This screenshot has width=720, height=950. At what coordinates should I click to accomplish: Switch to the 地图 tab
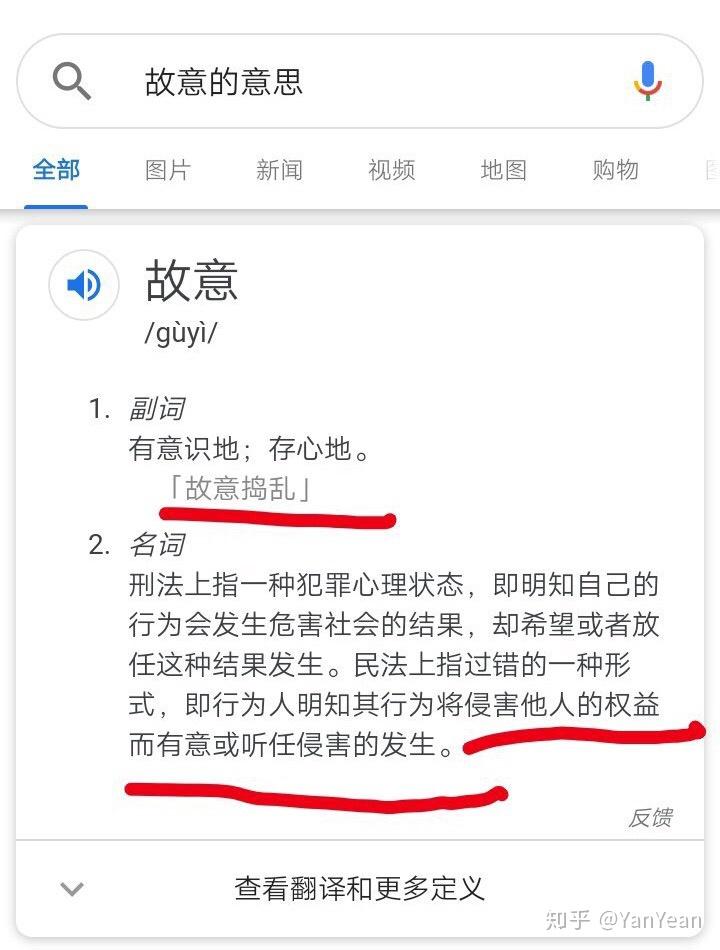(503, 171)
